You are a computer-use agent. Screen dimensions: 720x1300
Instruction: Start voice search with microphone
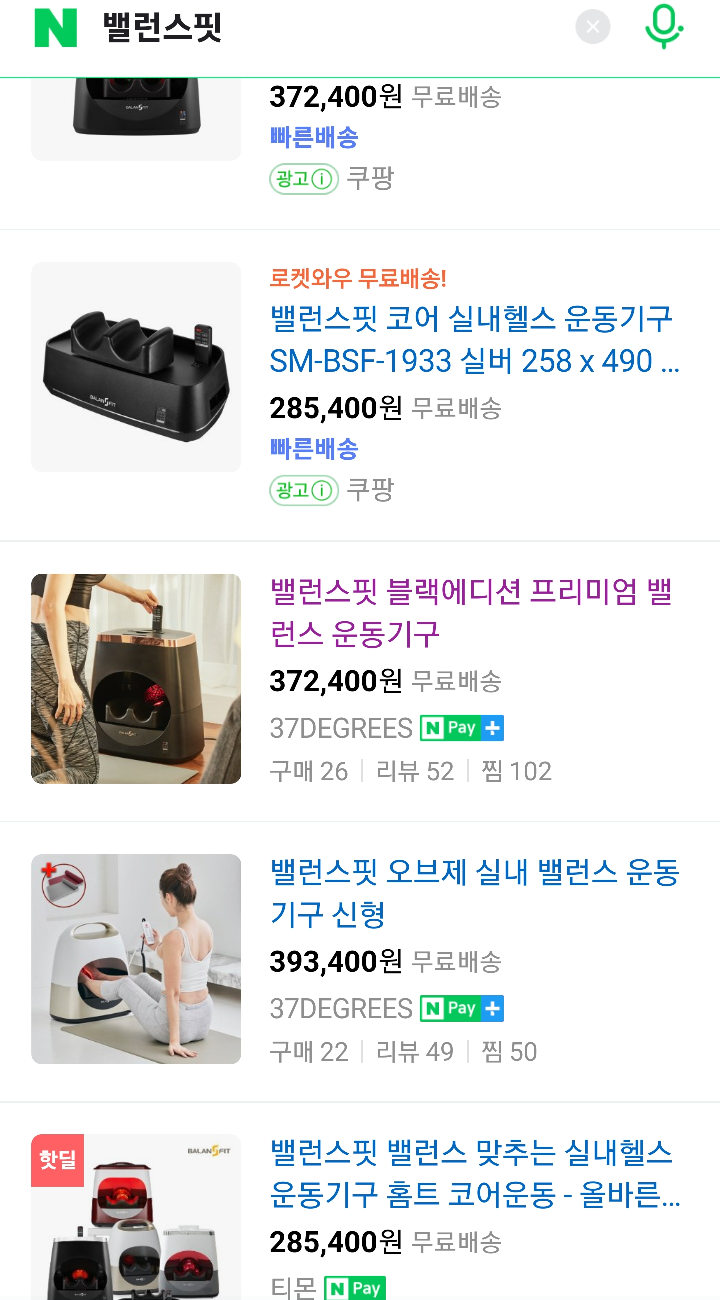(x=663, y=27)
